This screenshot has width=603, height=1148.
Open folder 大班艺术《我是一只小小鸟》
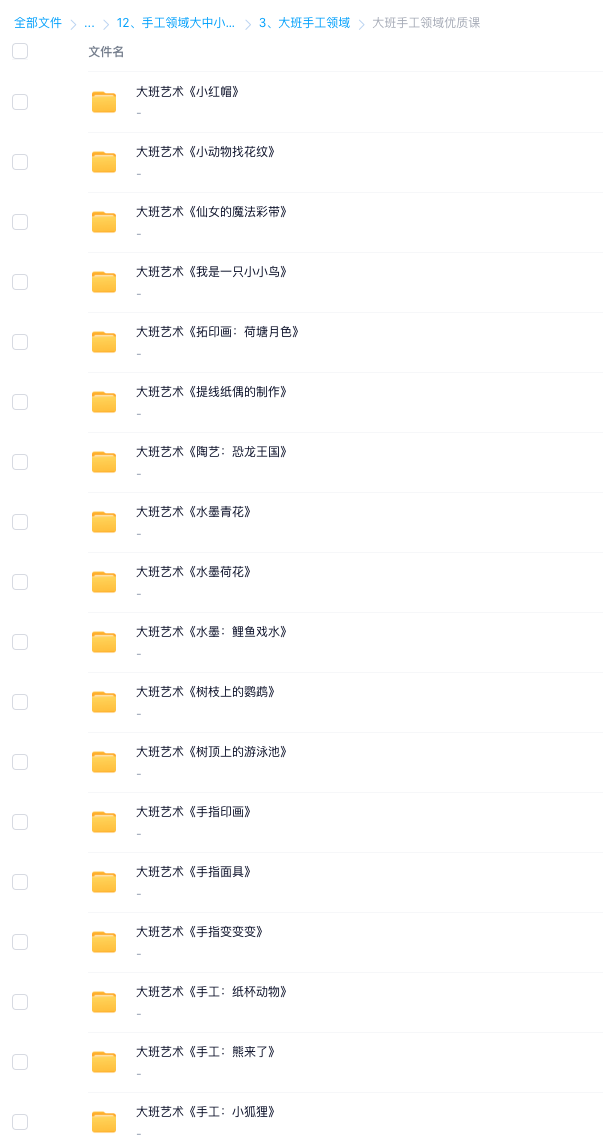pyautogui.click(x=211, y=272)
